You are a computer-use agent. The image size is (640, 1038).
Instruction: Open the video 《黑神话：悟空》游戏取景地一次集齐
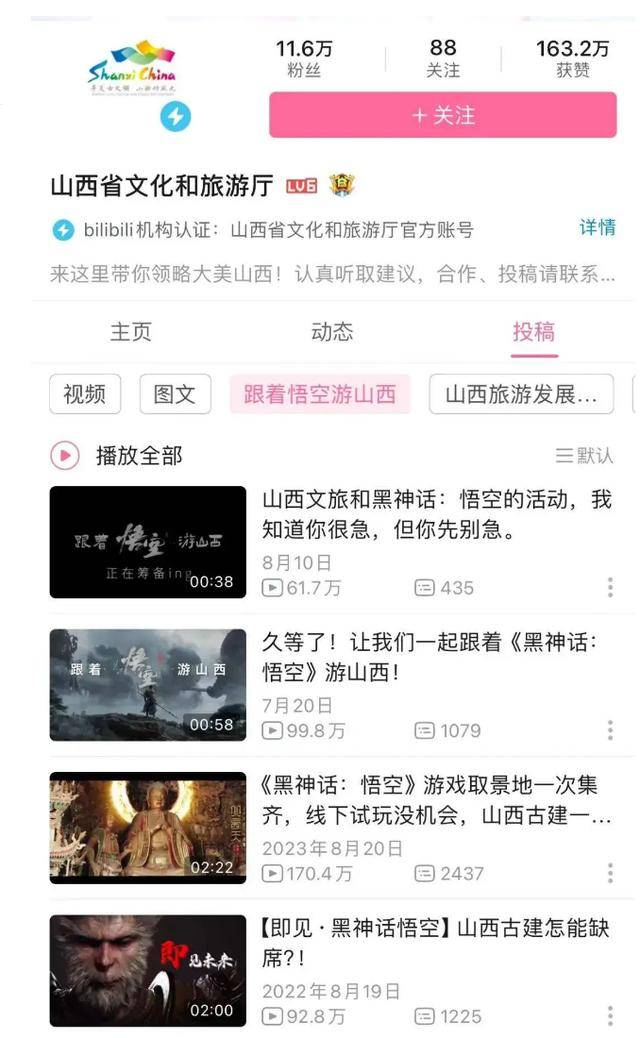tap(436, 800)
